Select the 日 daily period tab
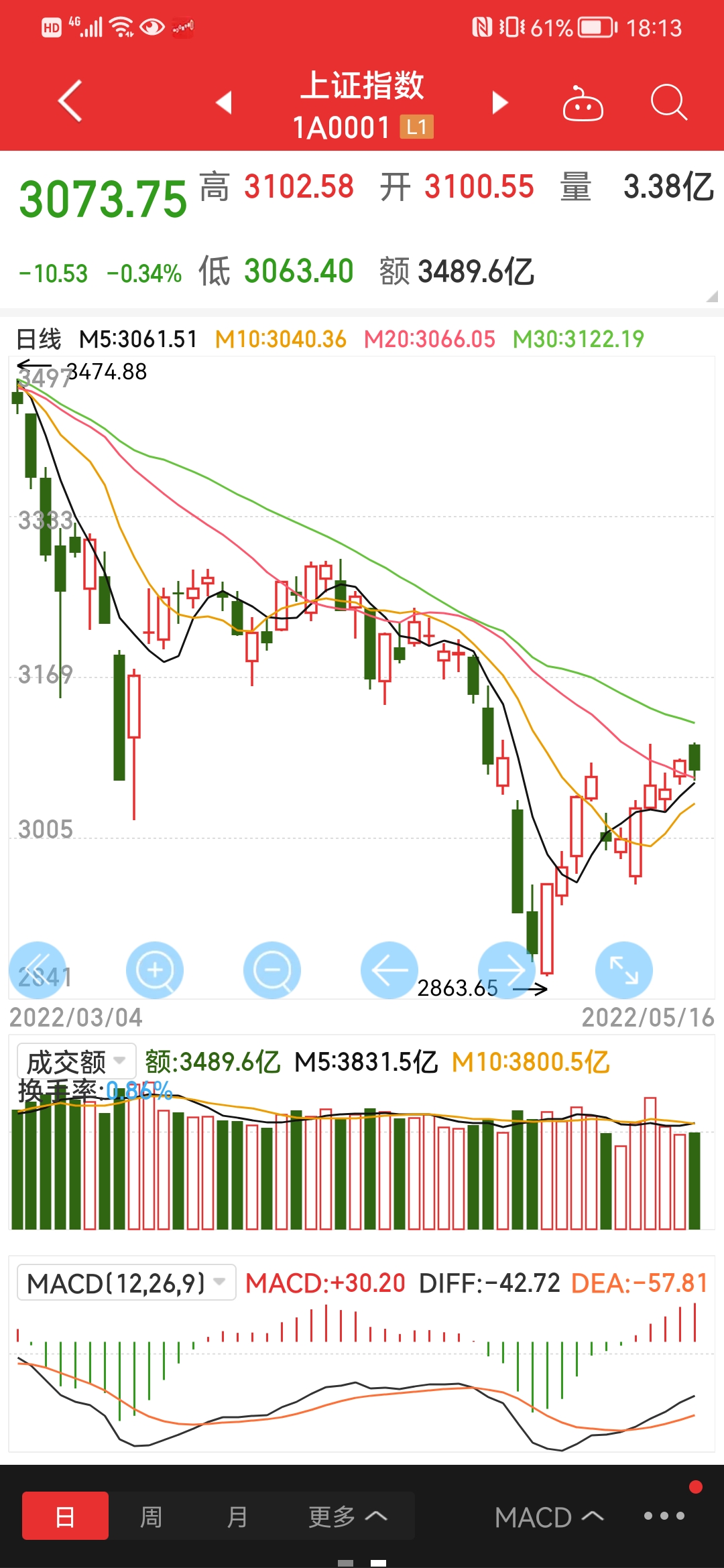Viewport: 724px width, 1568px height. (65, 1516)
